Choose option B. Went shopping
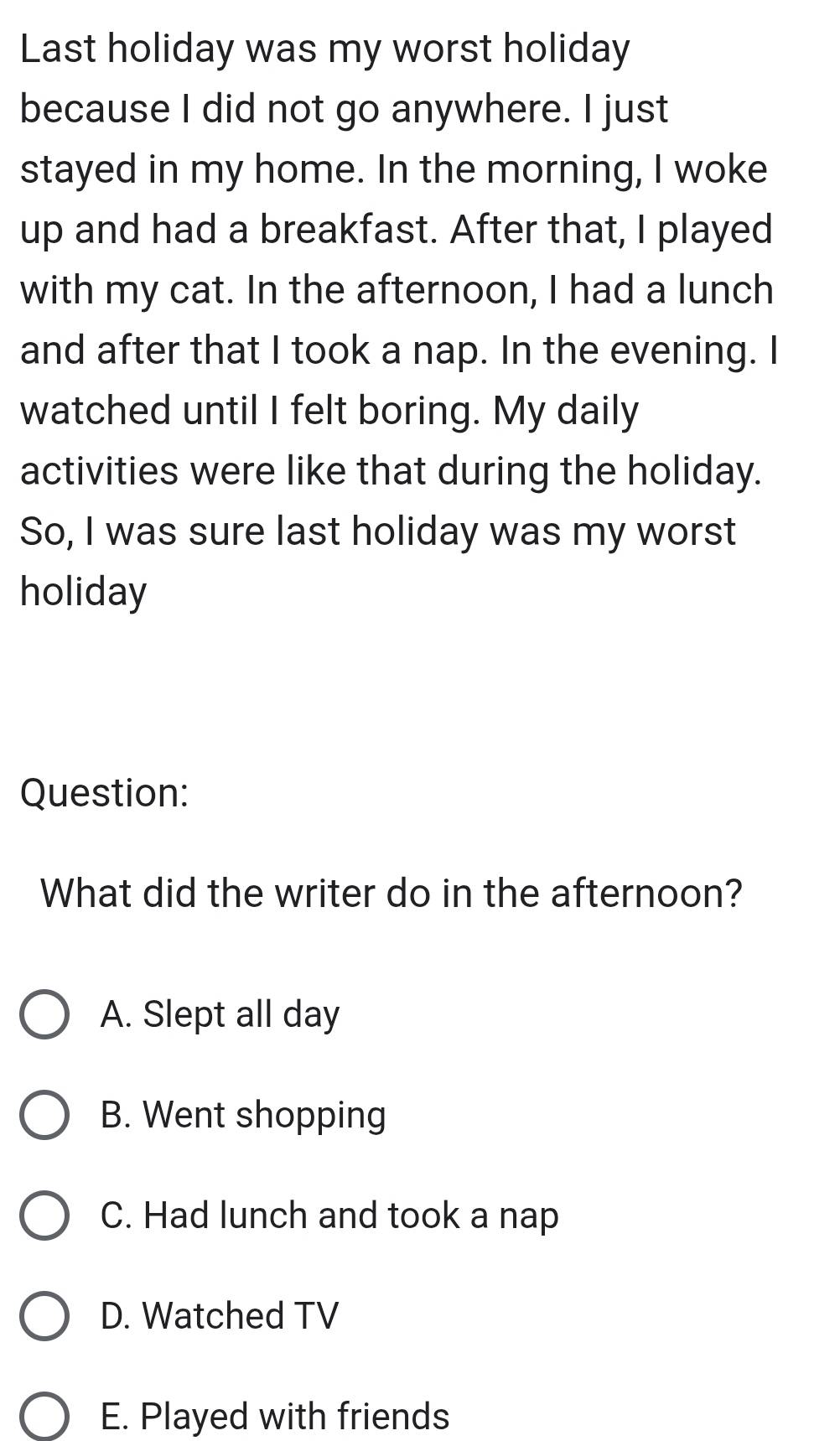Screen dimensions: 840x1441 44,1115
